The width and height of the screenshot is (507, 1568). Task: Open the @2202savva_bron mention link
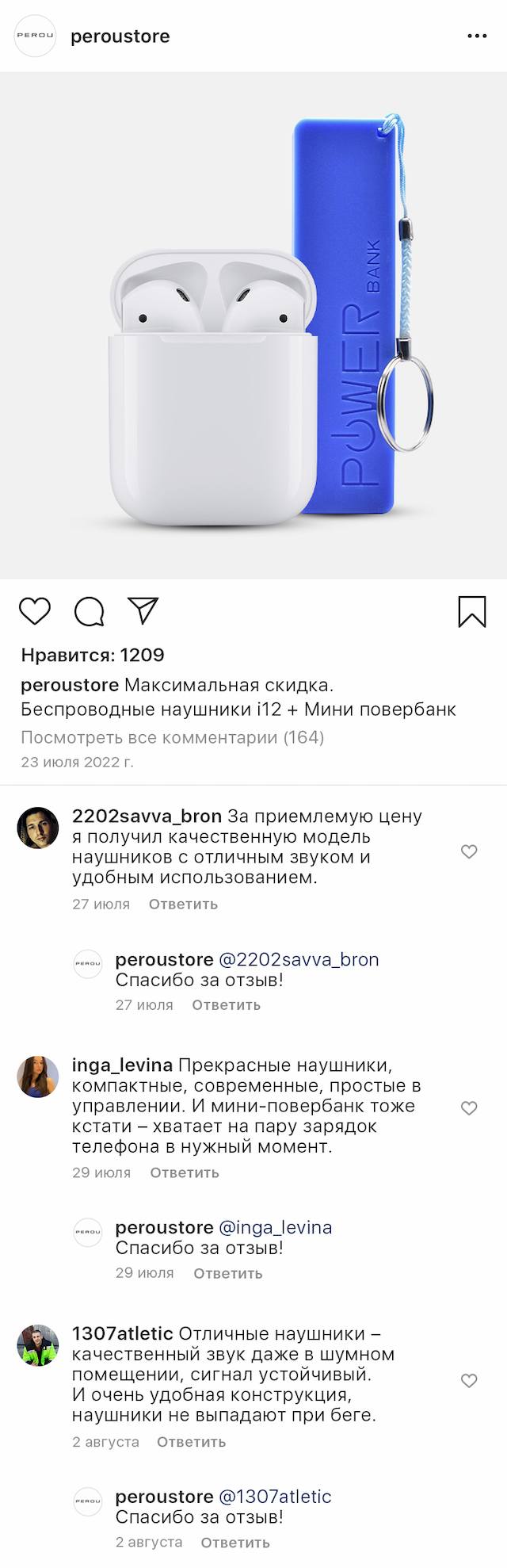coord(299,959)
